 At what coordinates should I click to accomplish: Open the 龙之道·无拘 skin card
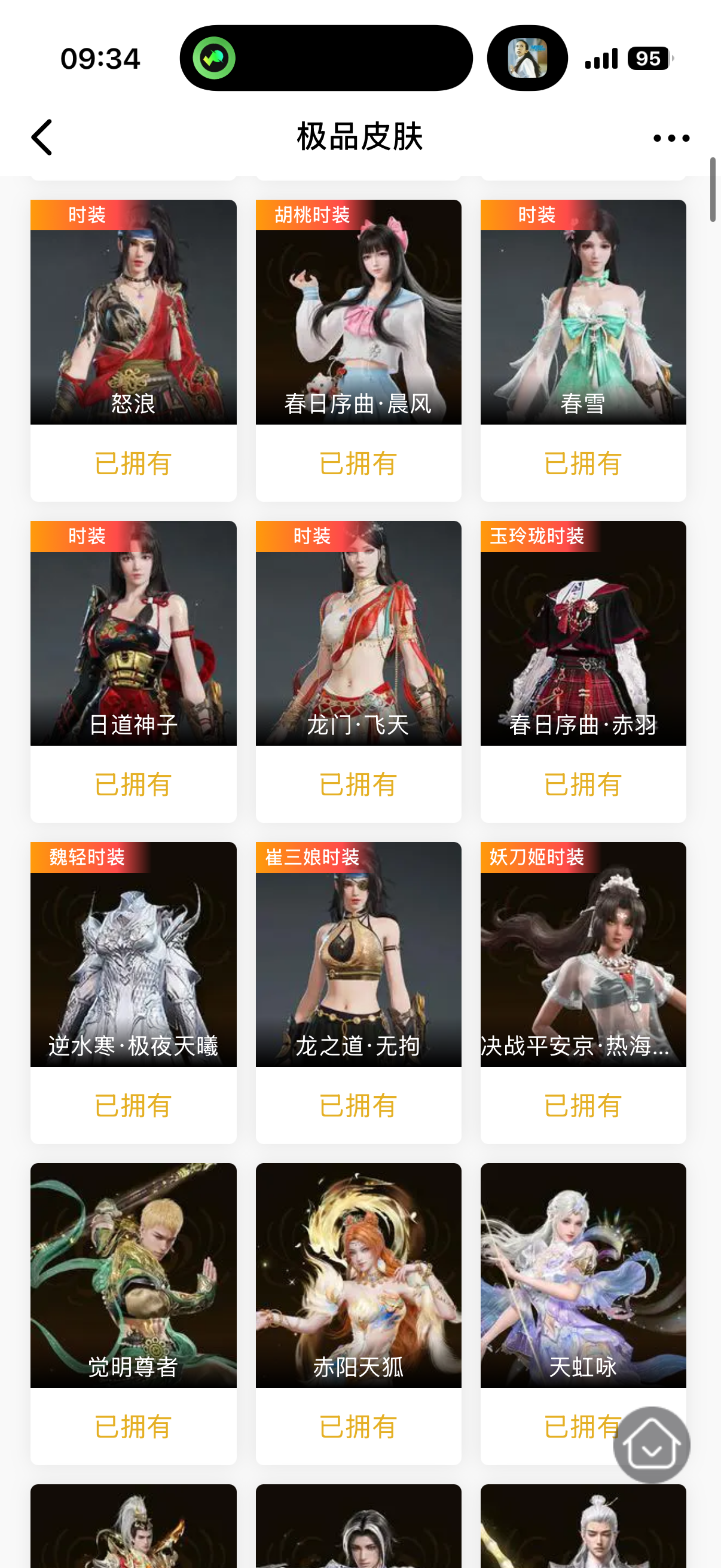(x=358, y=954)
